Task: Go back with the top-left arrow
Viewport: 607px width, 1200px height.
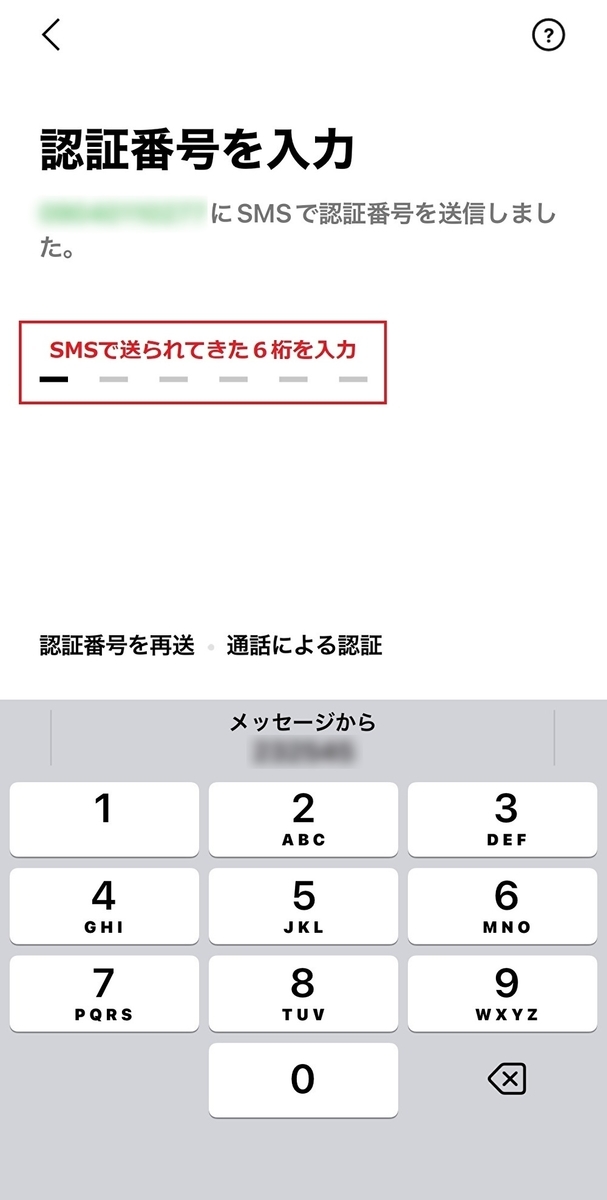Action: tap(51, 35)
